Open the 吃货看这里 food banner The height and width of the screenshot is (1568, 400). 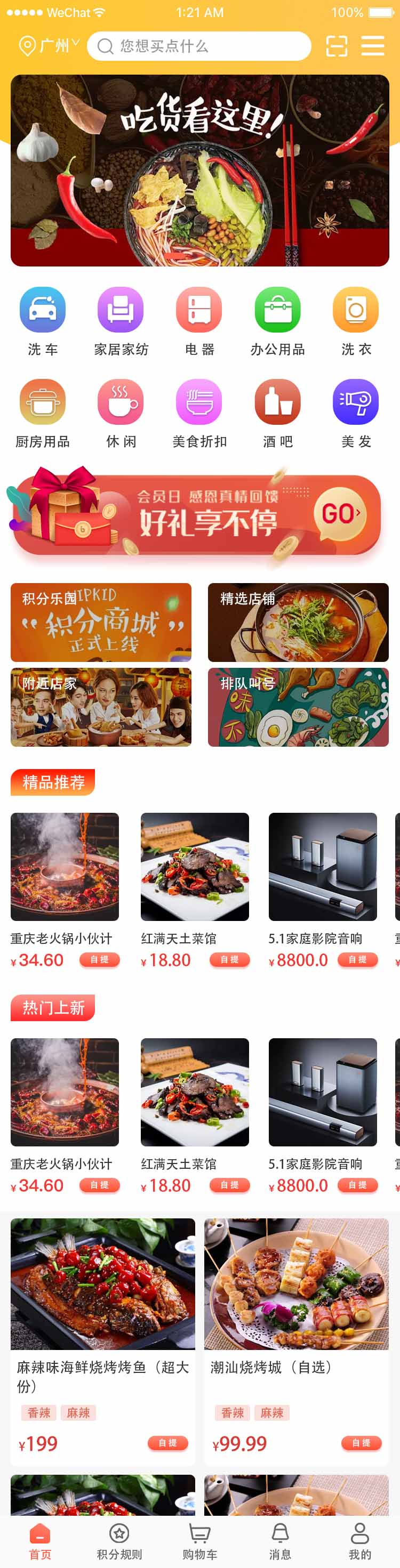(x=199, y=171)
